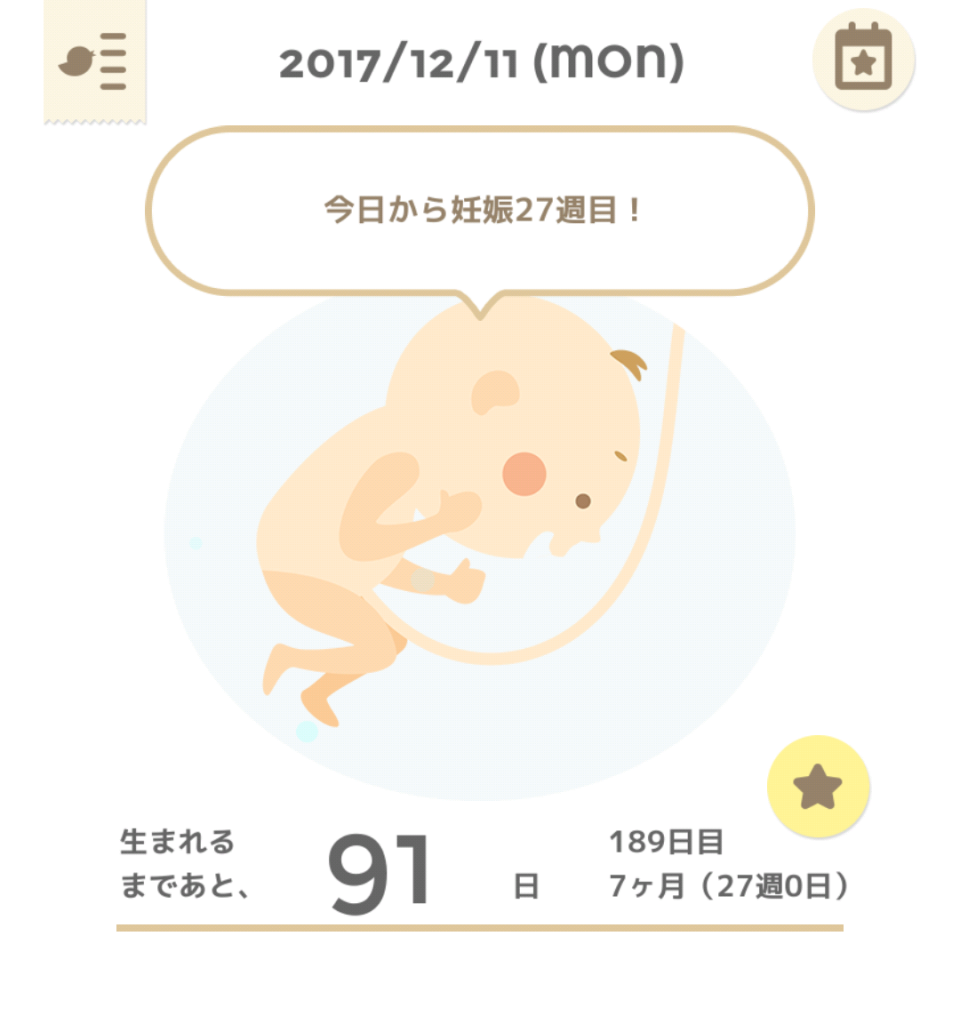Open the calendar with star icon
Image resolution: width=960 pixels, height=1024 pixels.
865,63
